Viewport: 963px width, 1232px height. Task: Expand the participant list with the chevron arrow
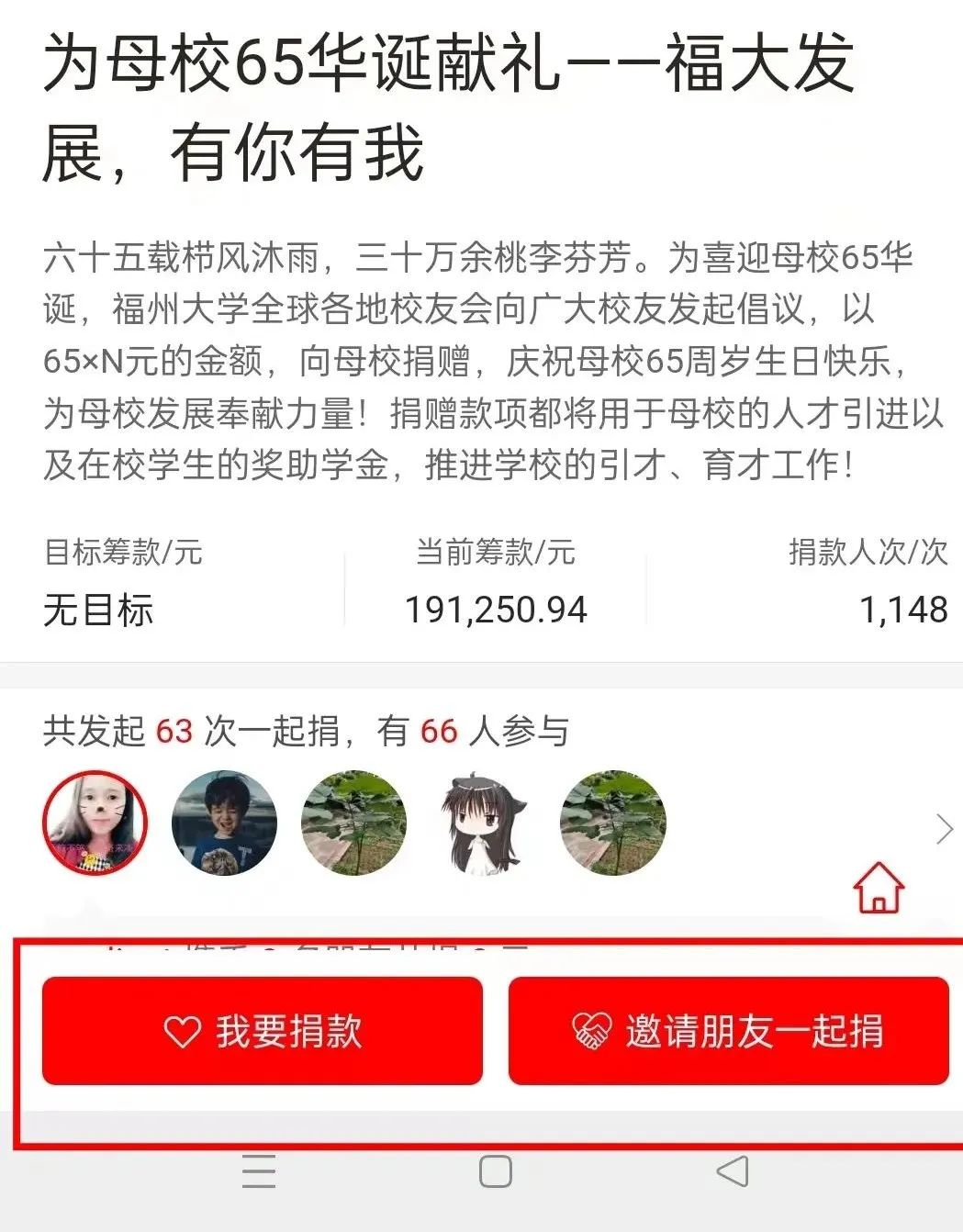pyautogui.click(x=944, y=828)
